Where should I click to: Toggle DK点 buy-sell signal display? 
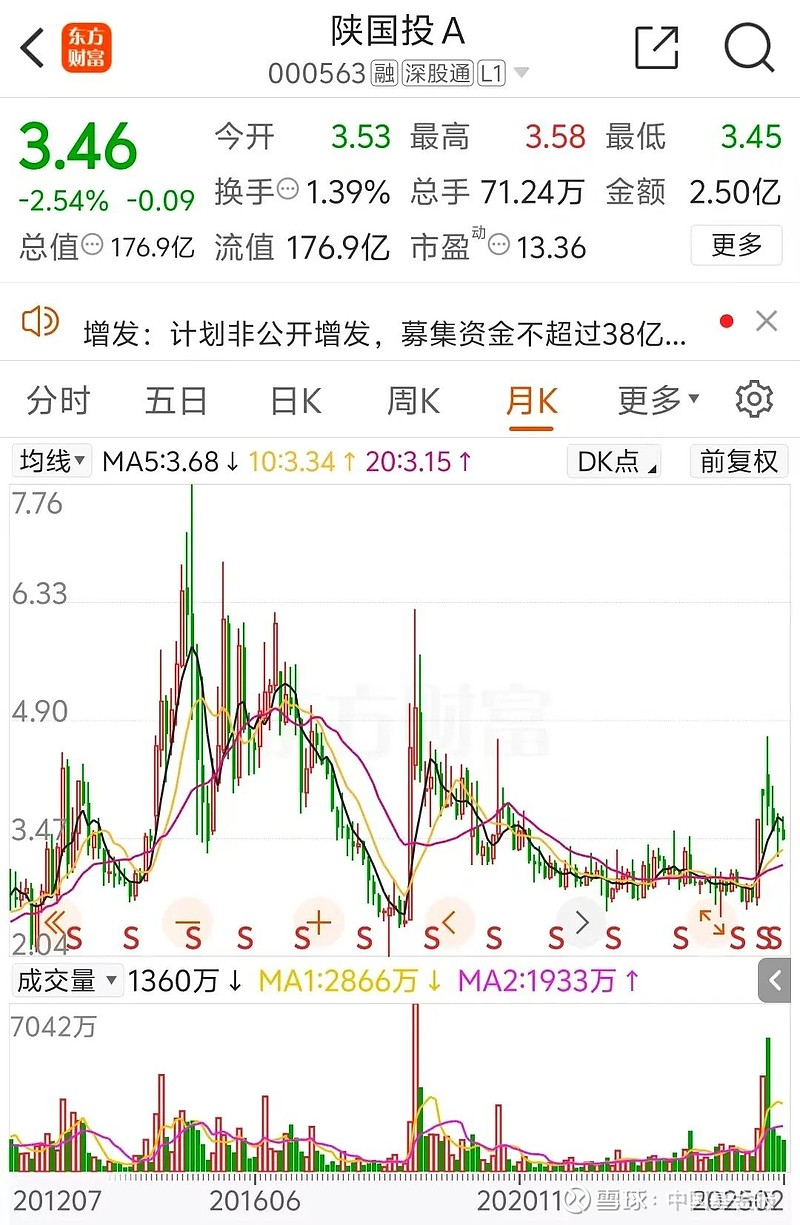[612, 461]
